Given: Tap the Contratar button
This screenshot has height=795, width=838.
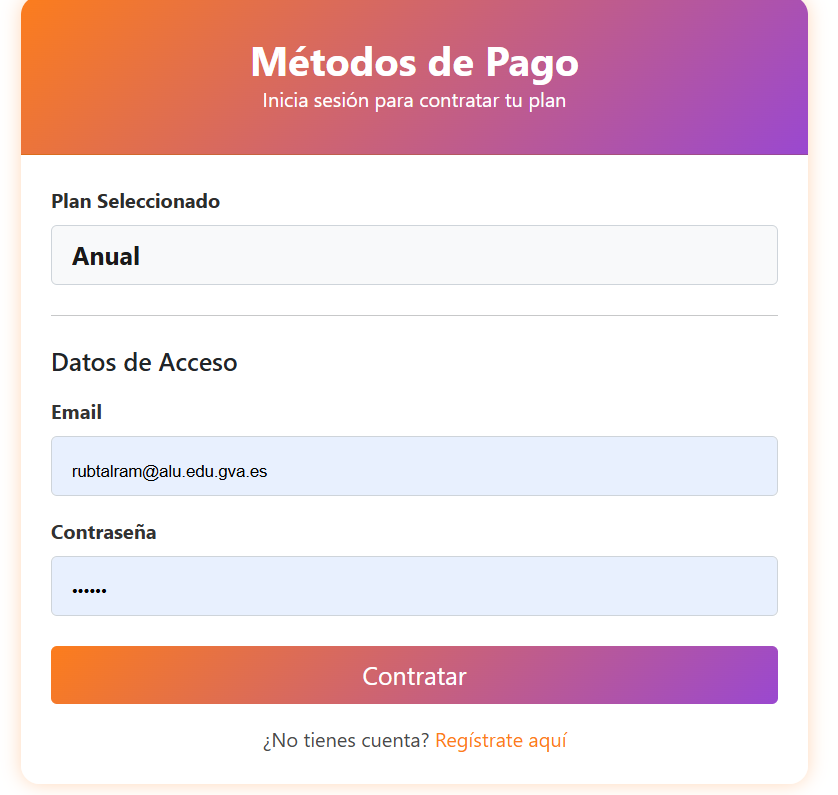Looking at the screenshot, I should (x=414, y=675).
